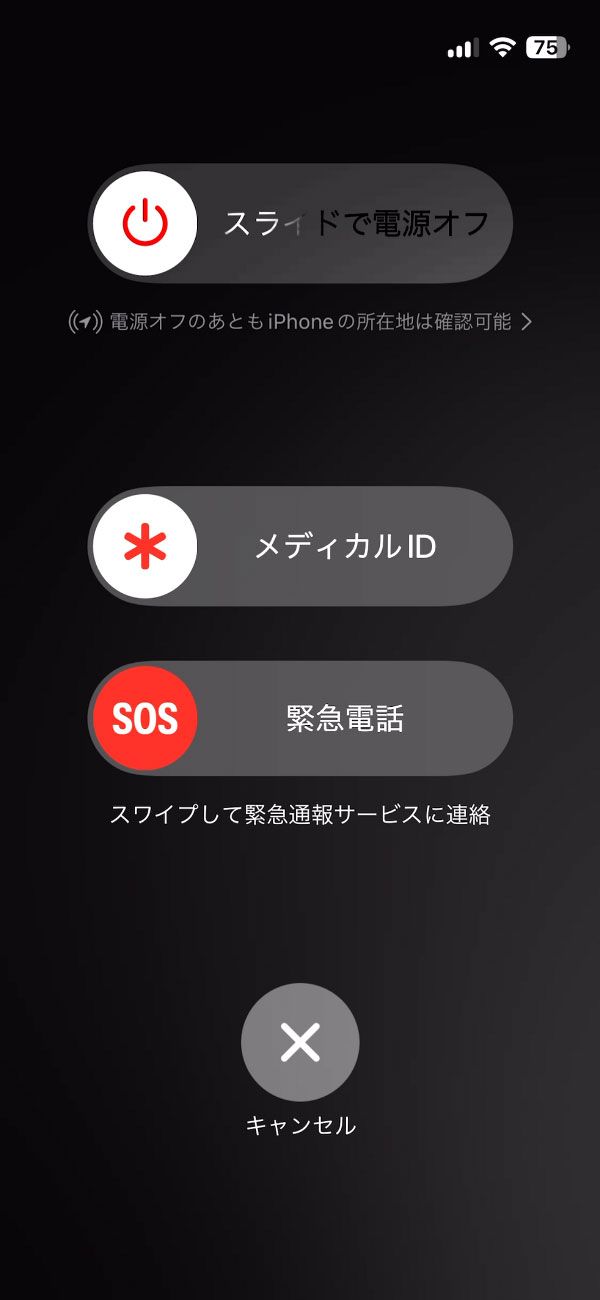Screen dimensions: 600x1300
Task: Tap the Medical ID asterisk slider knob
Action: [145, 546]
